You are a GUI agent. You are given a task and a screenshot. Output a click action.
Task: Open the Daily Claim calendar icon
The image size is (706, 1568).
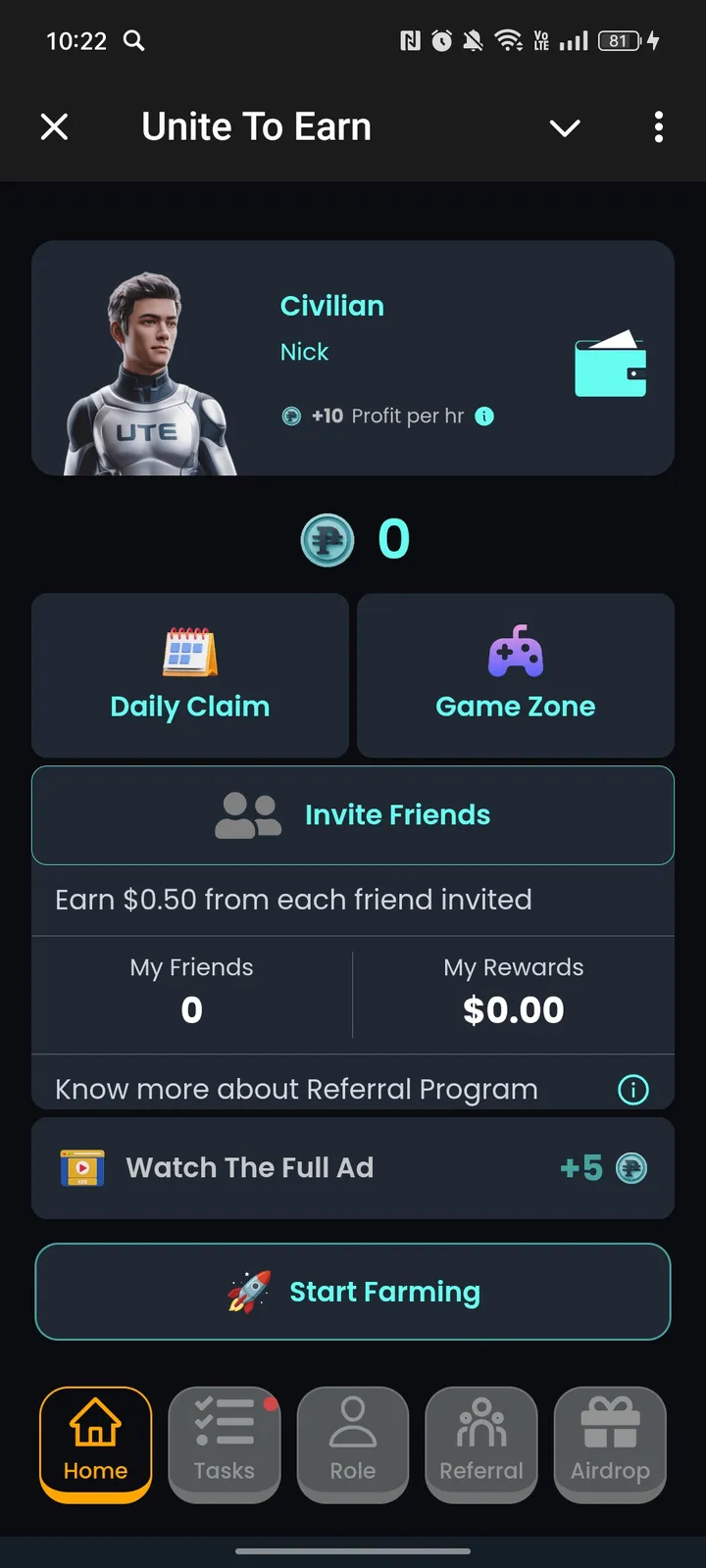pos(189,652)
